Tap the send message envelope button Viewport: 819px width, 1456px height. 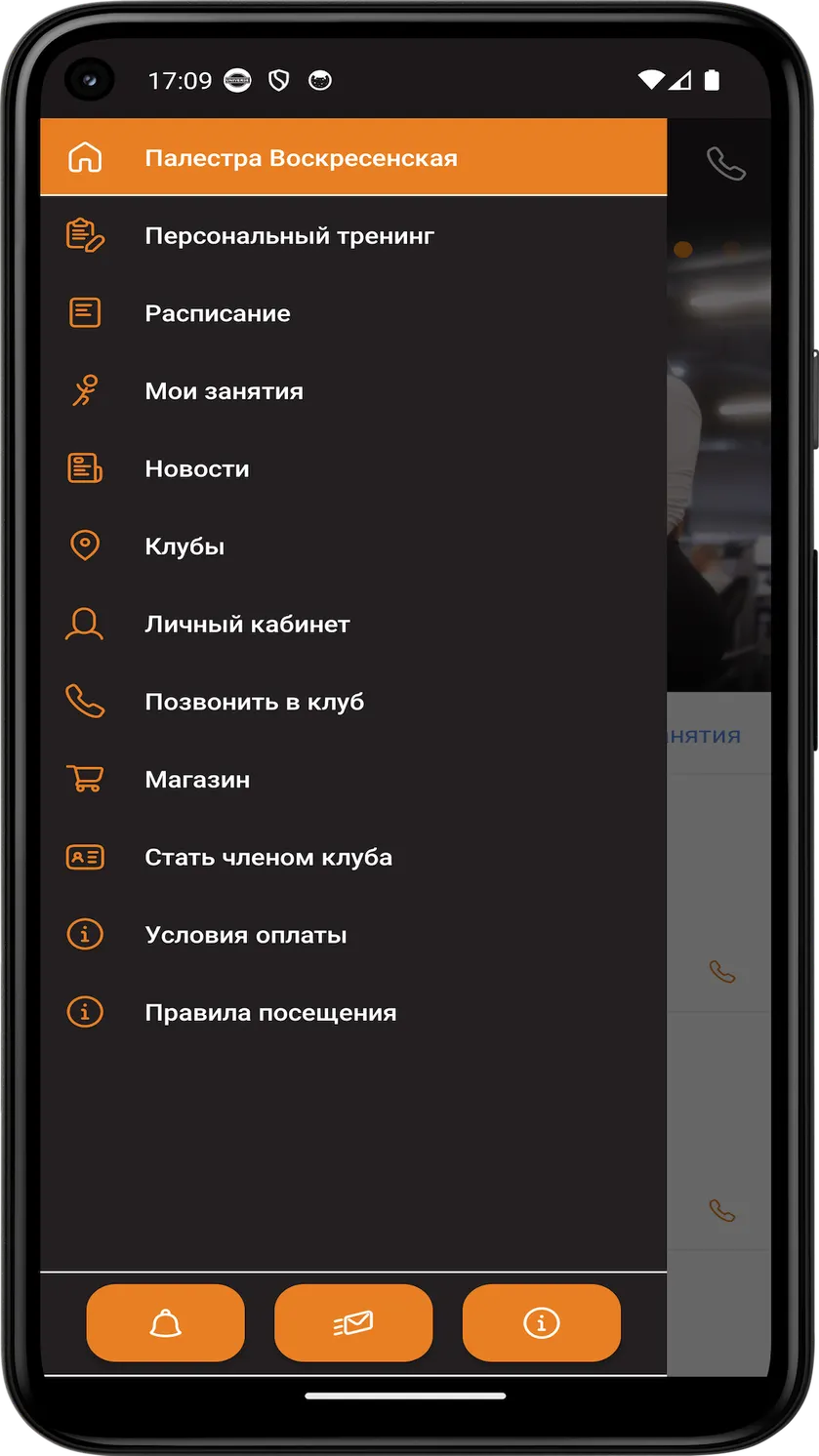353,1323
